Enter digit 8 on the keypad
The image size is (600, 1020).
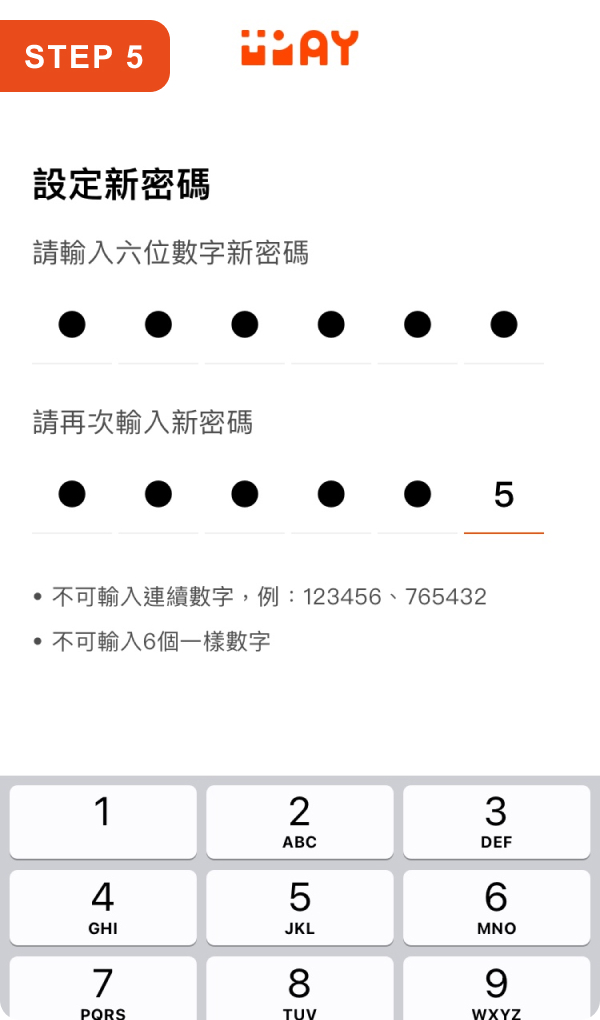pos(300,988)
